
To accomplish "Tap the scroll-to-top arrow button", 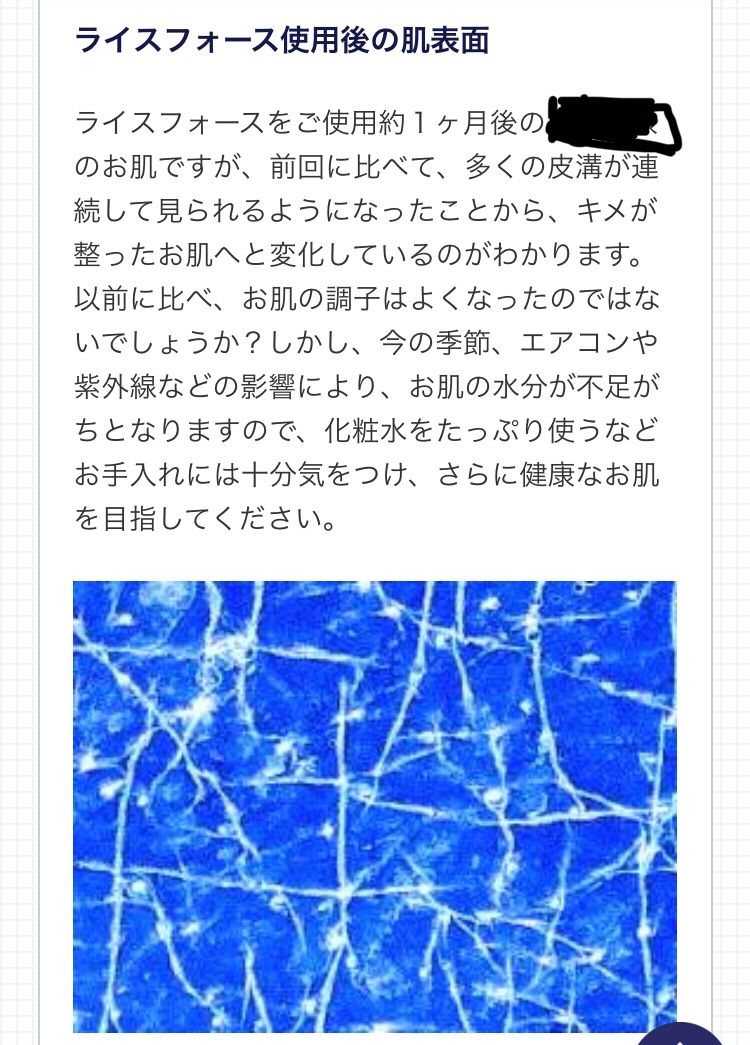I will click(681, 1035).
